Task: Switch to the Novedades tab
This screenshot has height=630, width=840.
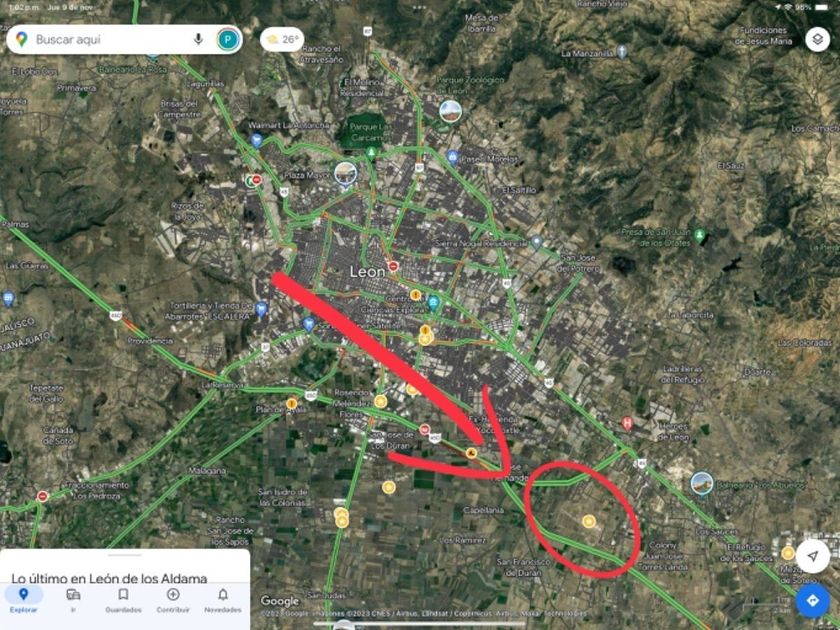Action: pyautogui.click(x=223, y=599)
